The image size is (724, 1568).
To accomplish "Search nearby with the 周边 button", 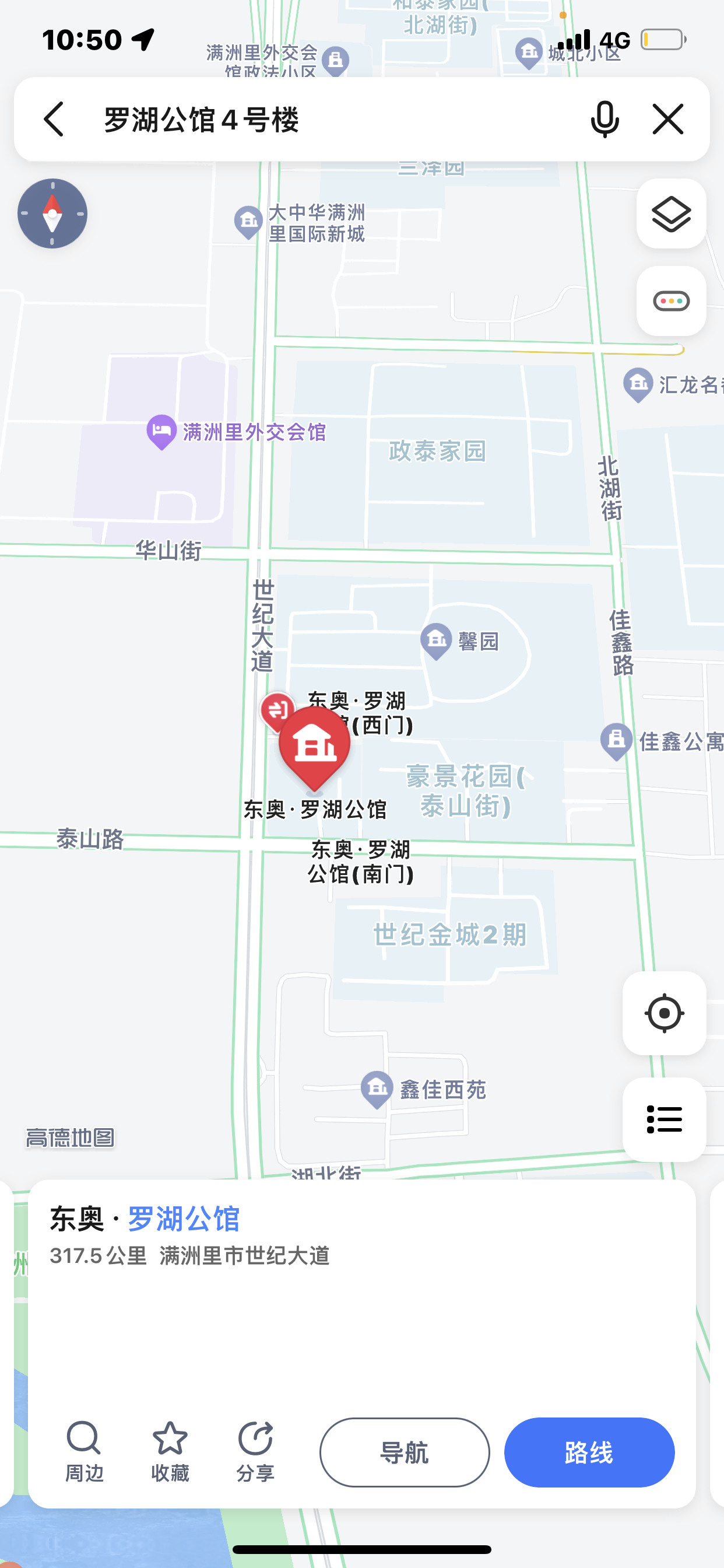I will coord(84,1452).
